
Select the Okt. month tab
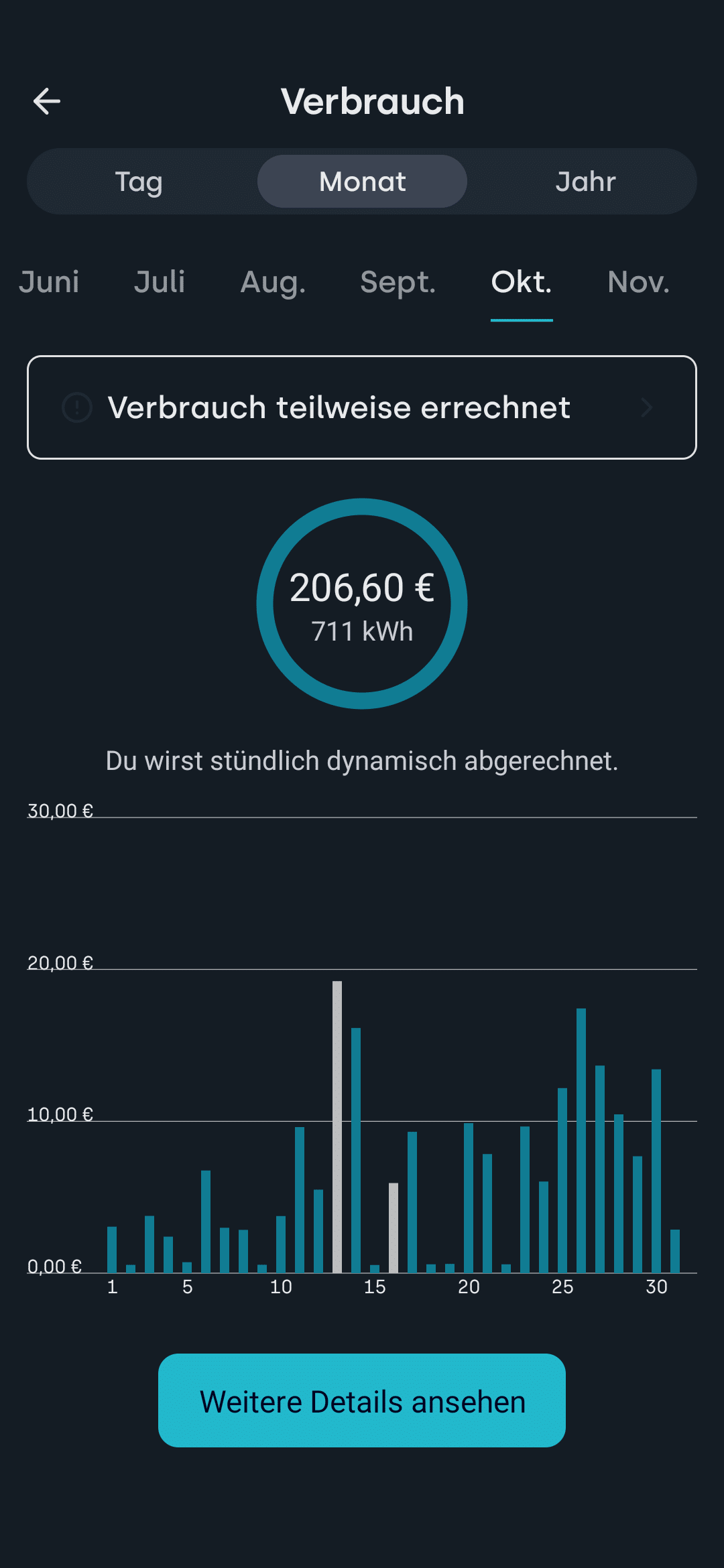(x=522, y=282)
